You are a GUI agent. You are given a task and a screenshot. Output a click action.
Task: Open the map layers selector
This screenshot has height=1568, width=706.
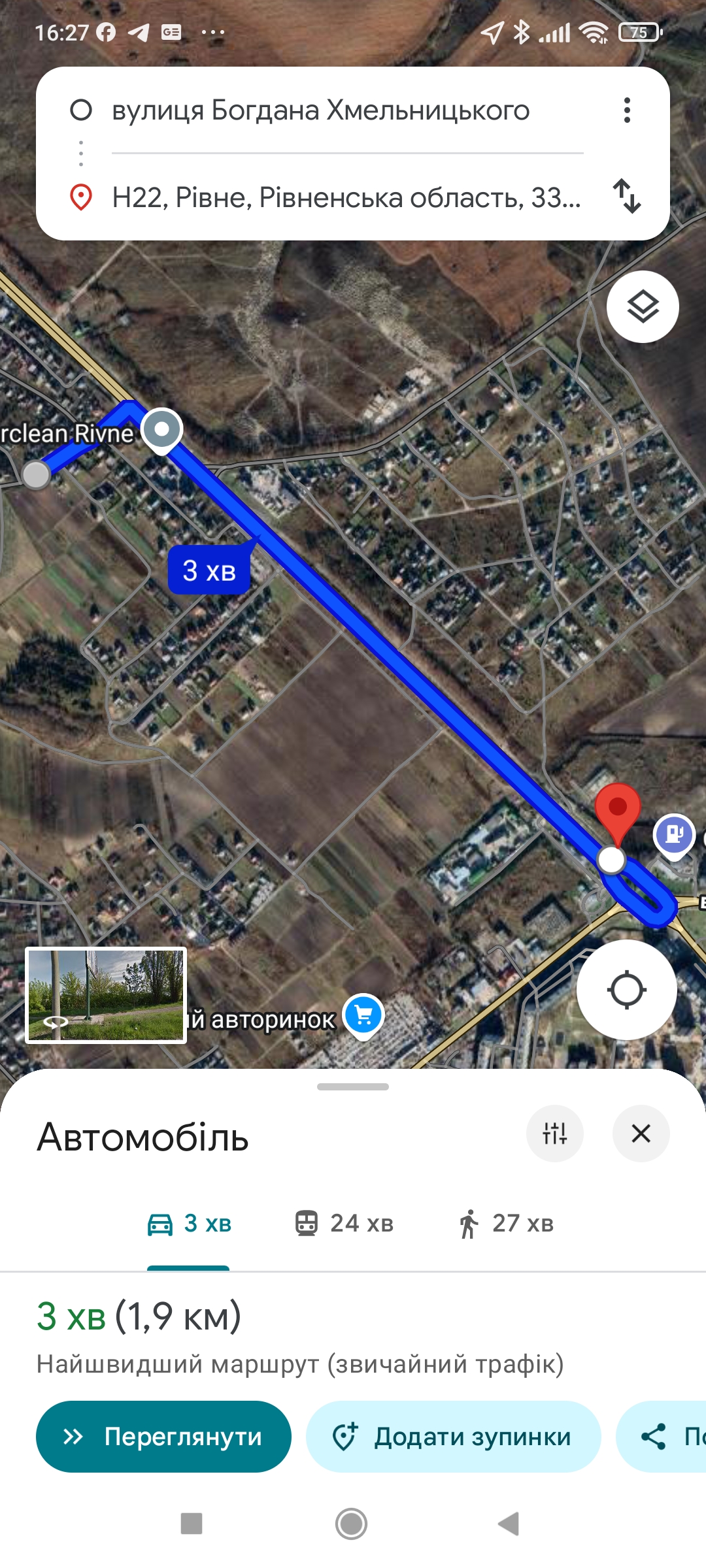643,306
